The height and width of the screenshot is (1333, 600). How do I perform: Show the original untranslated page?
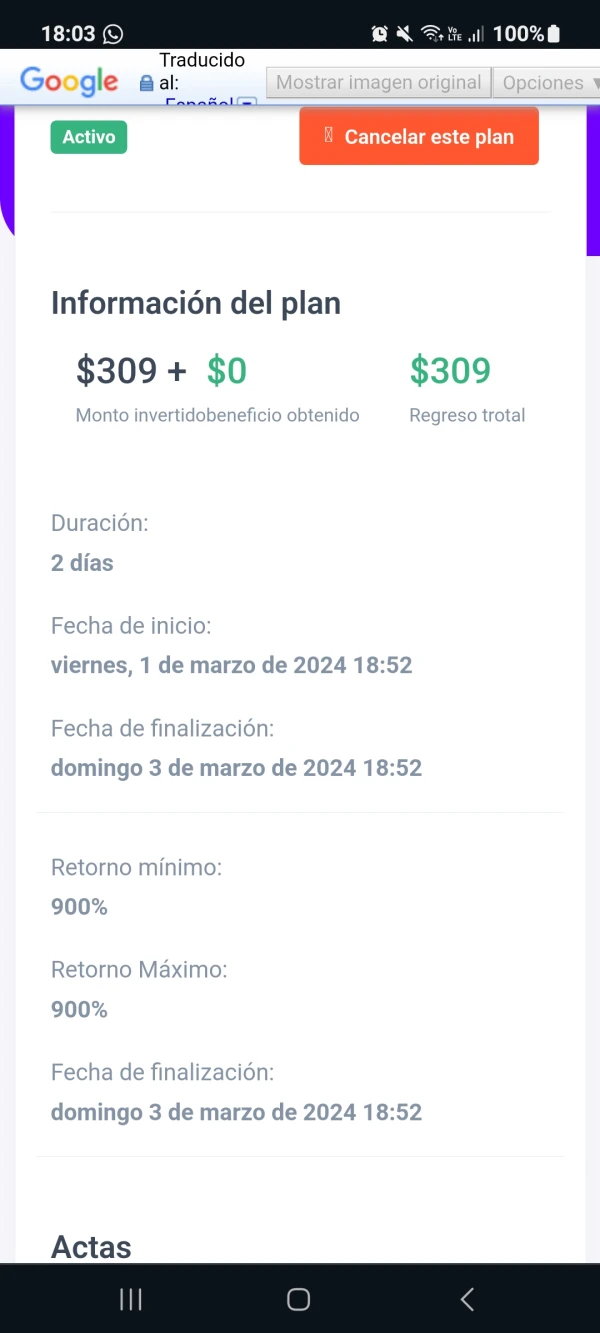(x=378, y=83)
